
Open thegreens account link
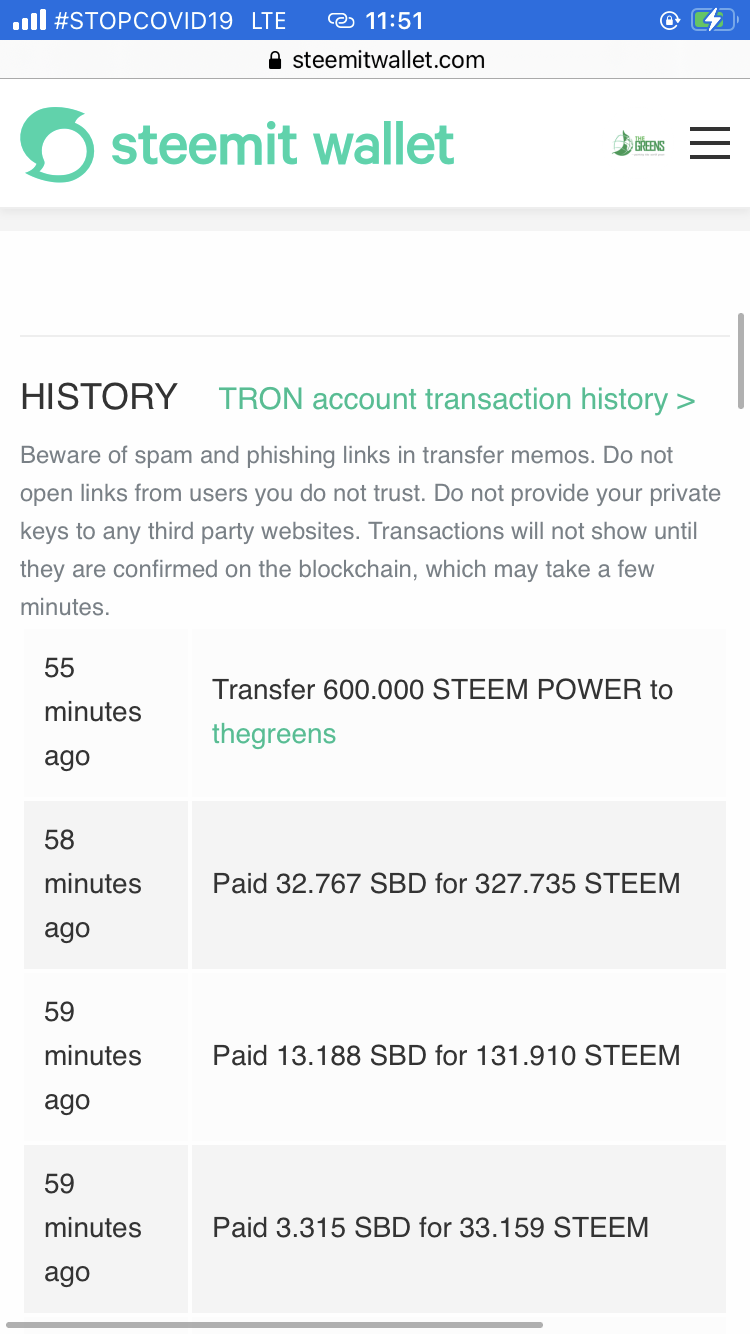(x=274, y=734)
